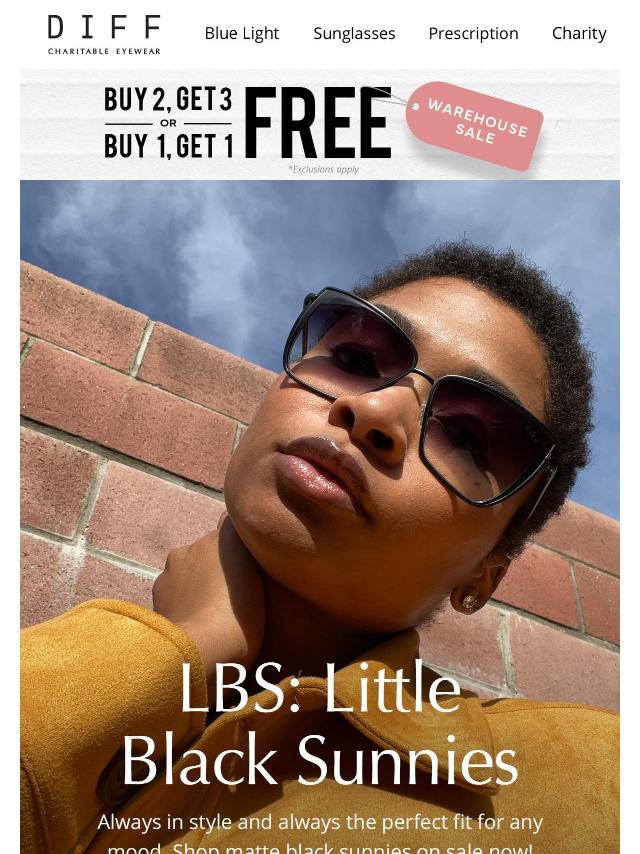Visit the Charity page
This screenshot has height=854, width=640.
point(579,33)
